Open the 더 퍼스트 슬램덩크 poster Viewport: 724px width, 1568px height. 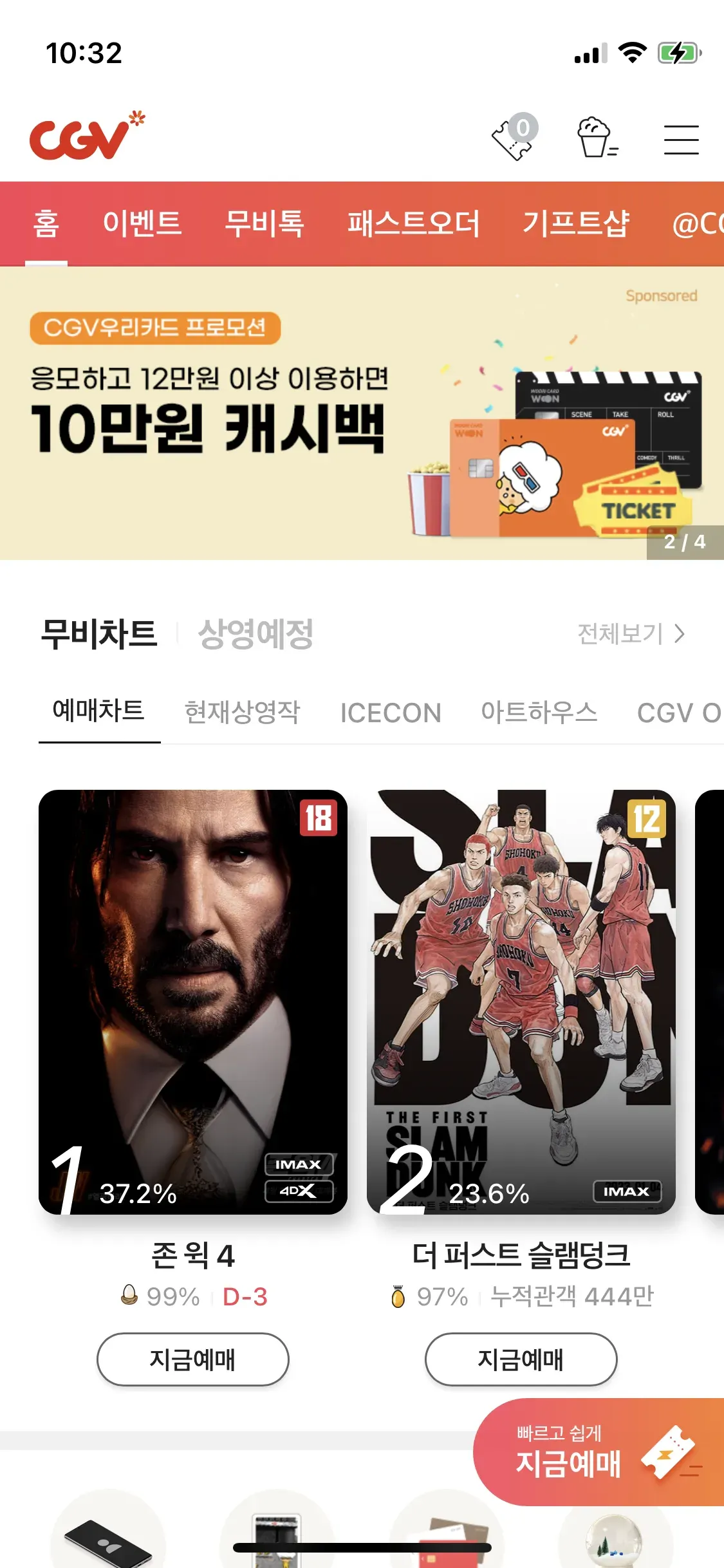521,1001
